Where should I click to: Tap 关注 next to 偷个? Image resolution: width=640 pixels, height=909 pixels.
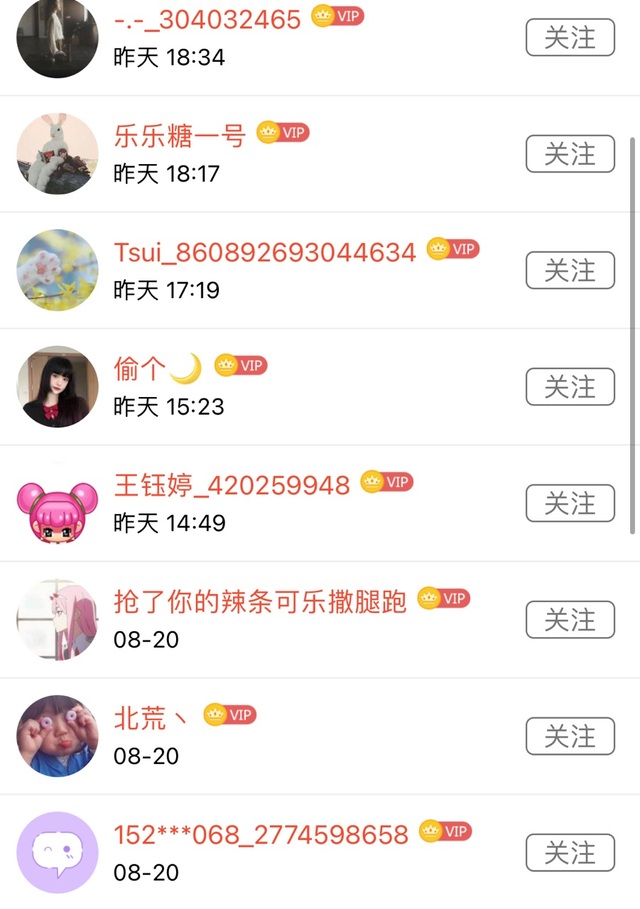tap(570, 387)
